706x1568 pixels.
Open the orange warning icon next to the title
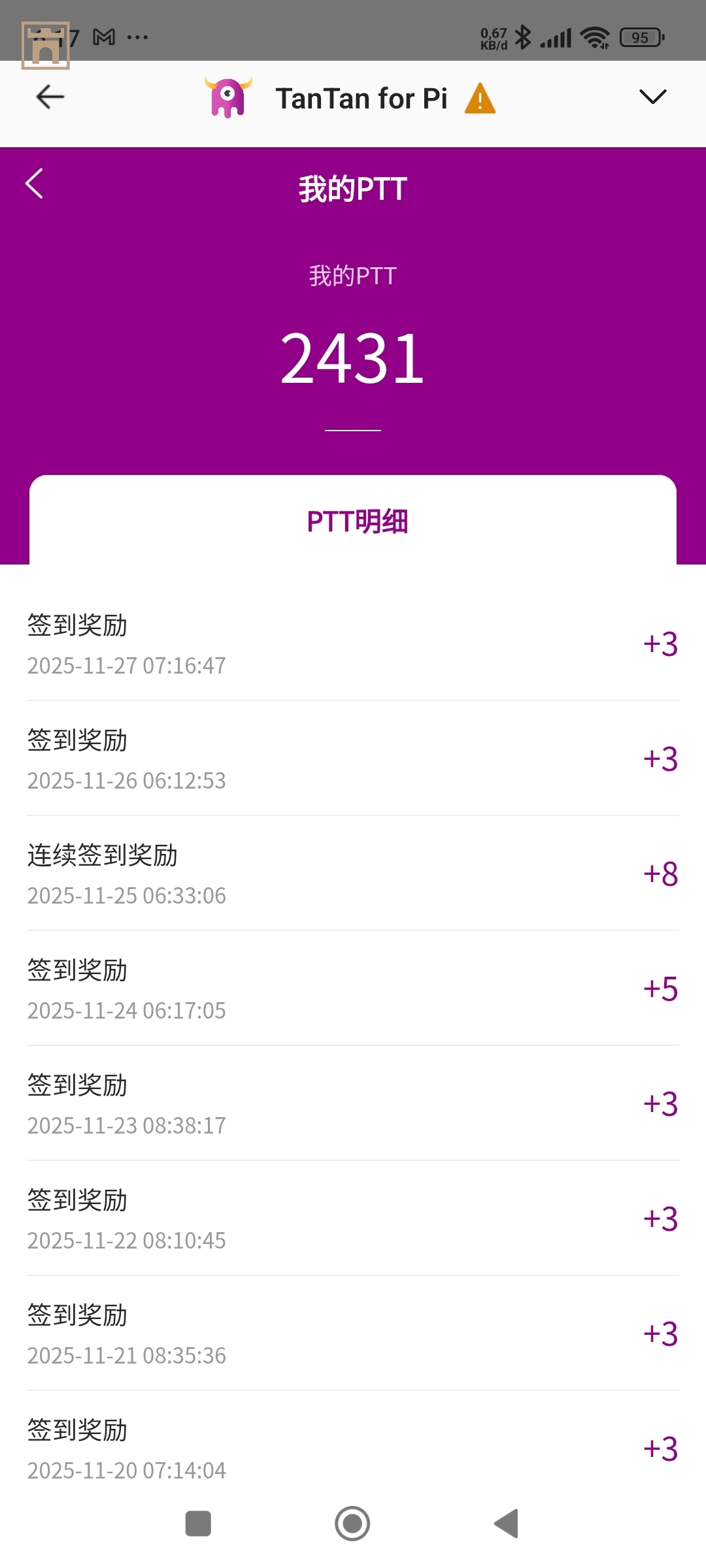click(480, 99)
